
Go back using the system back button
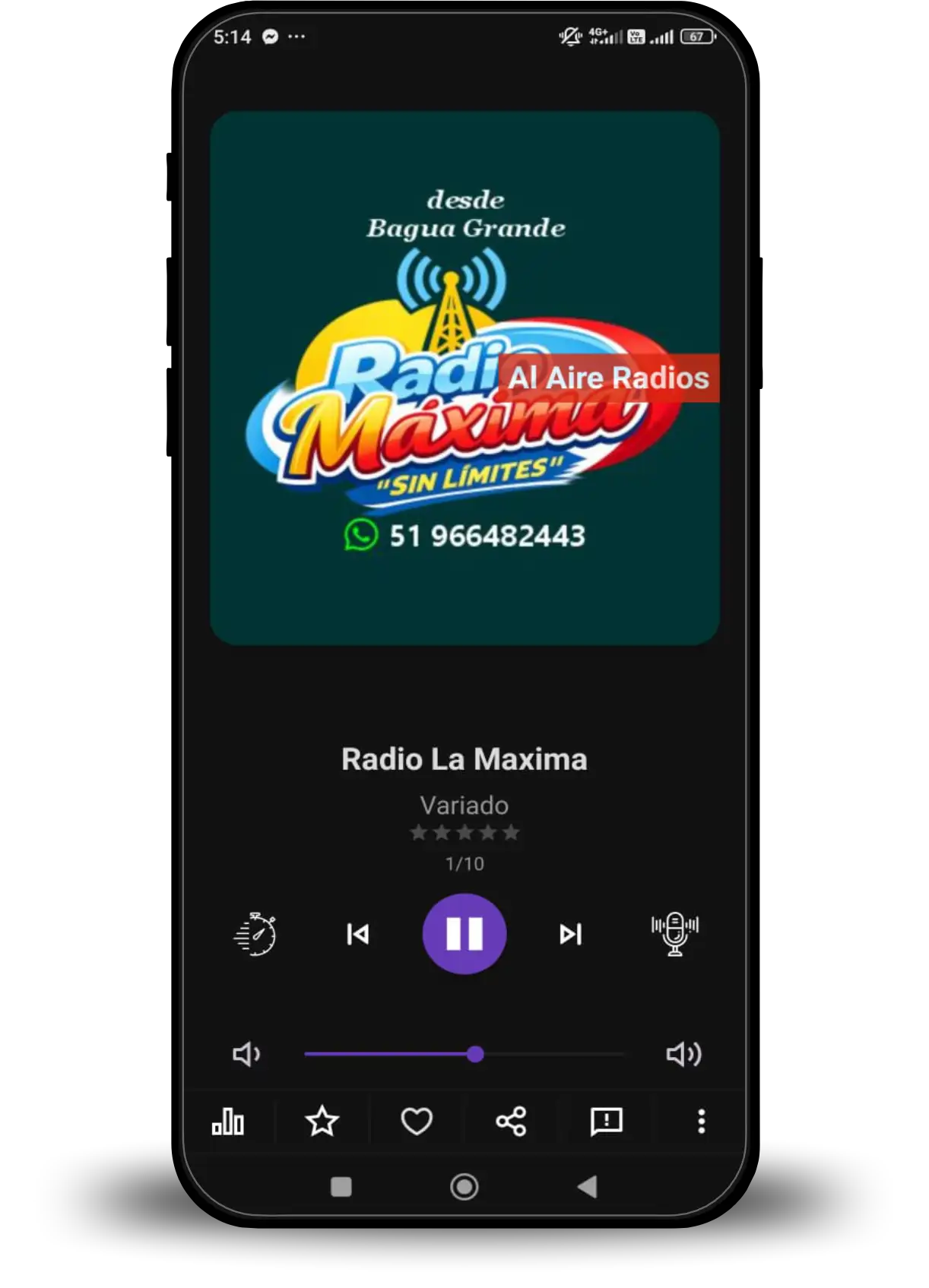587,1186
